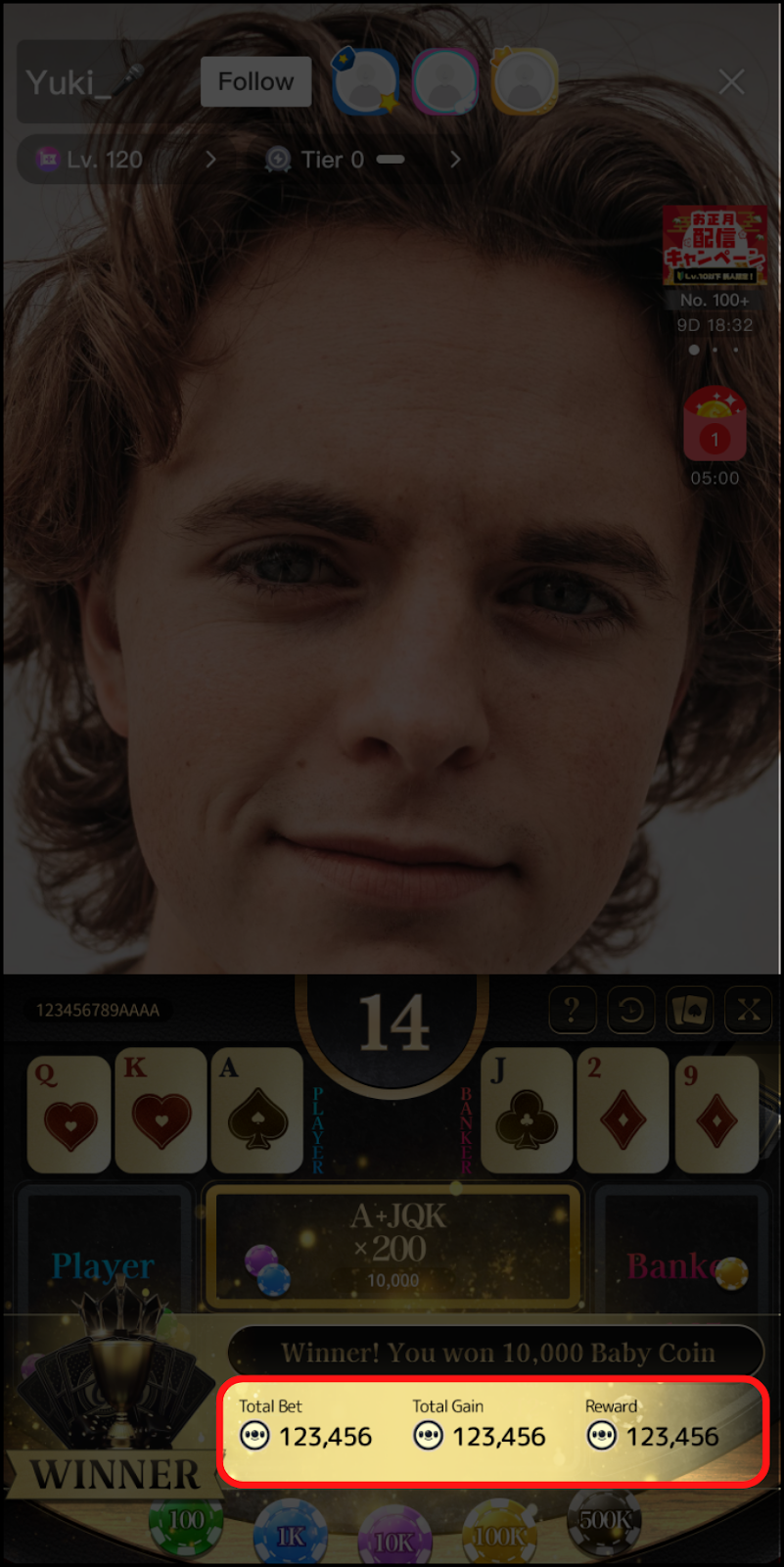Open the playing cards icon
This screenshot has width=784, height=1567.
689,1010
